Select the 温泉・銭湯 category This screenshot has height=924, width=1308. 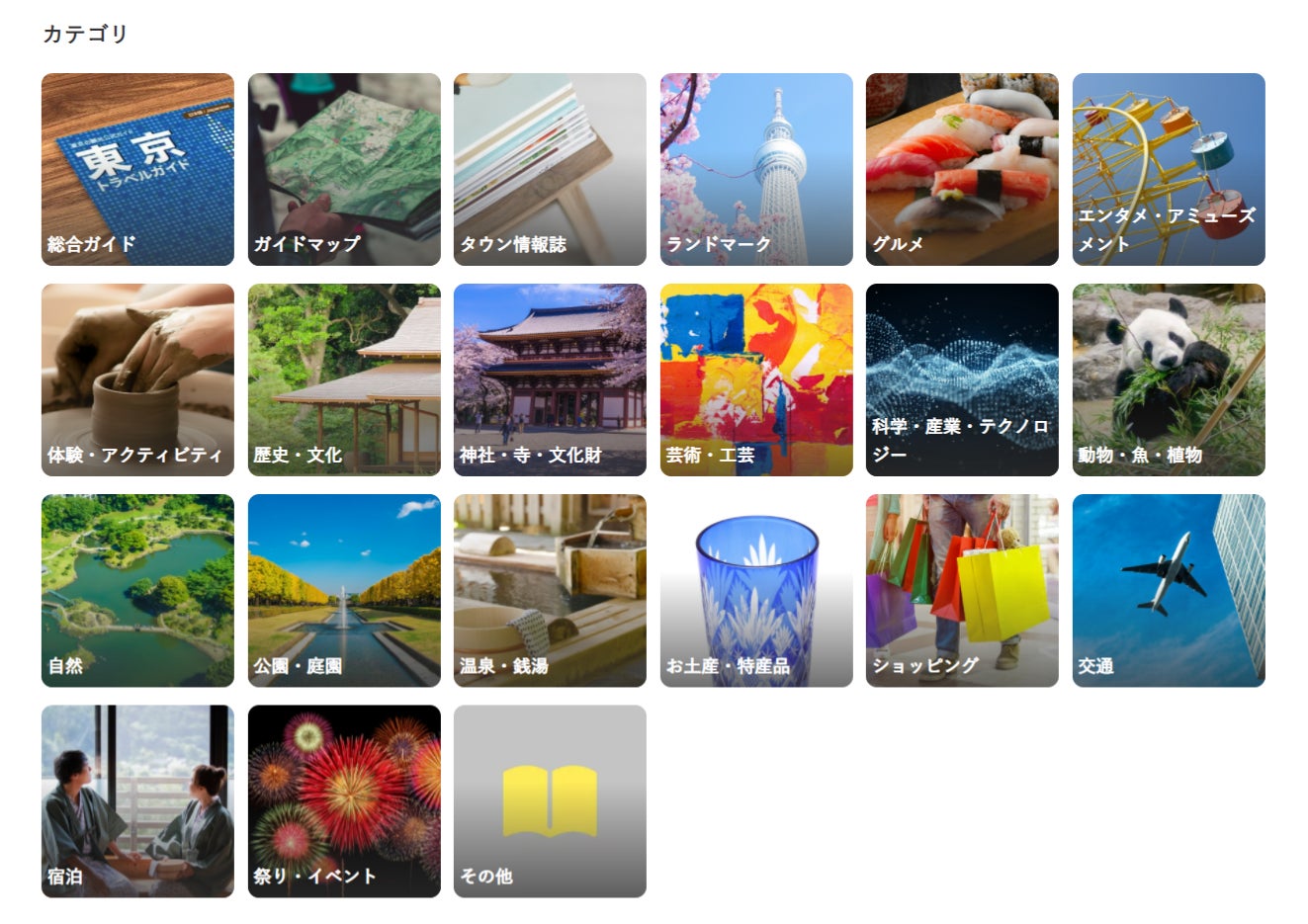click(x=550, y=590)
